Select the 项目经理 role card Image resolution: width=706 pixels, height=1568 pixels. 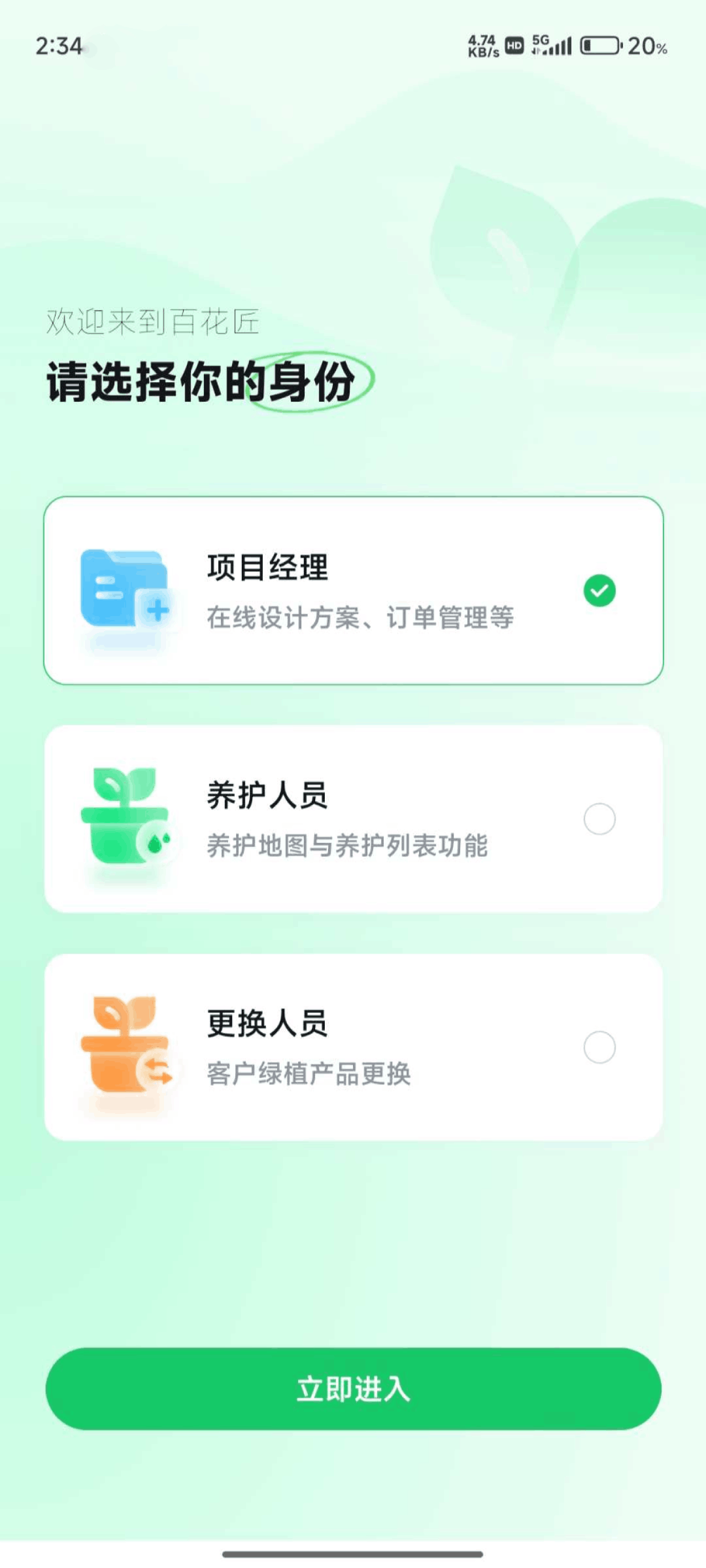tap(353, 591)
